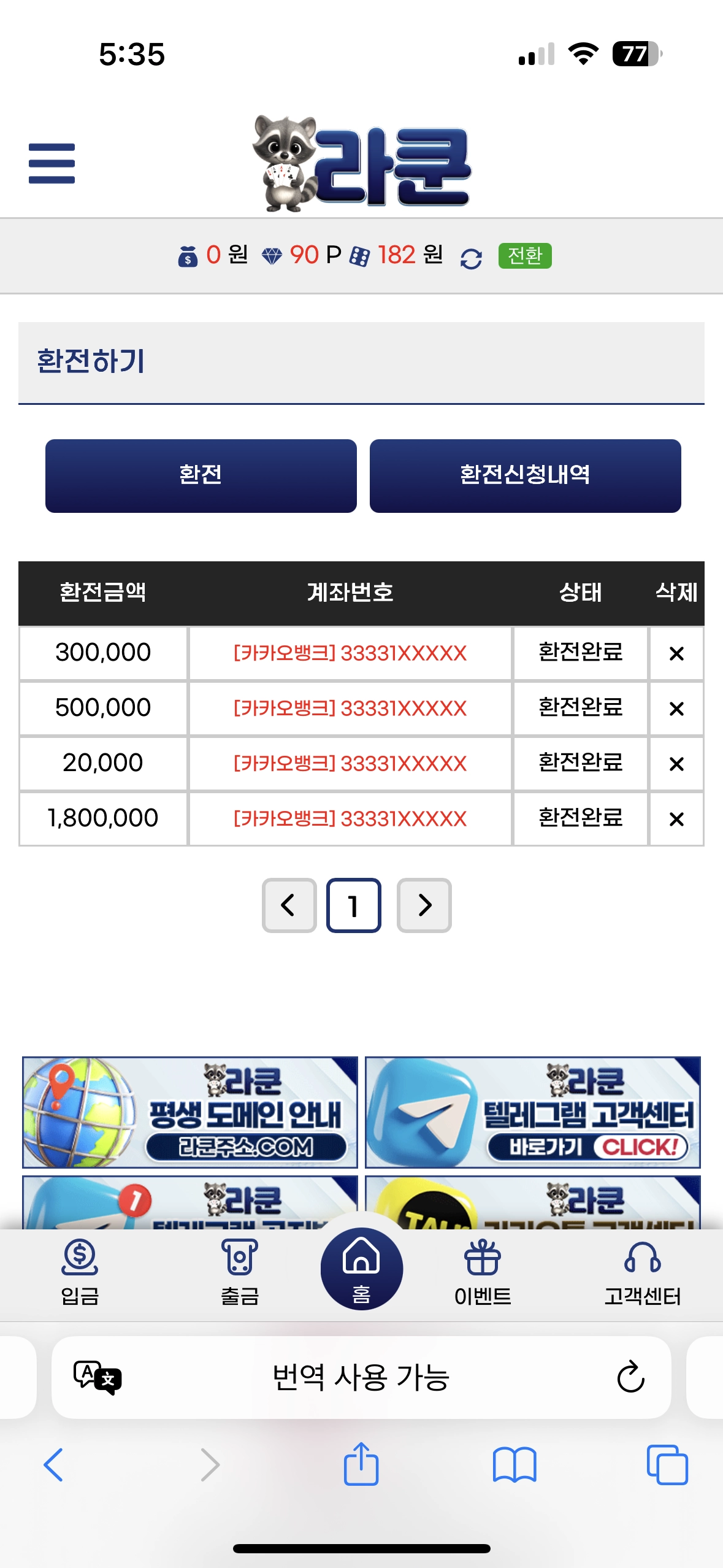723x1568 pixels.
Task: Select page 1 in pagination
Action: (x=353, y=905)
